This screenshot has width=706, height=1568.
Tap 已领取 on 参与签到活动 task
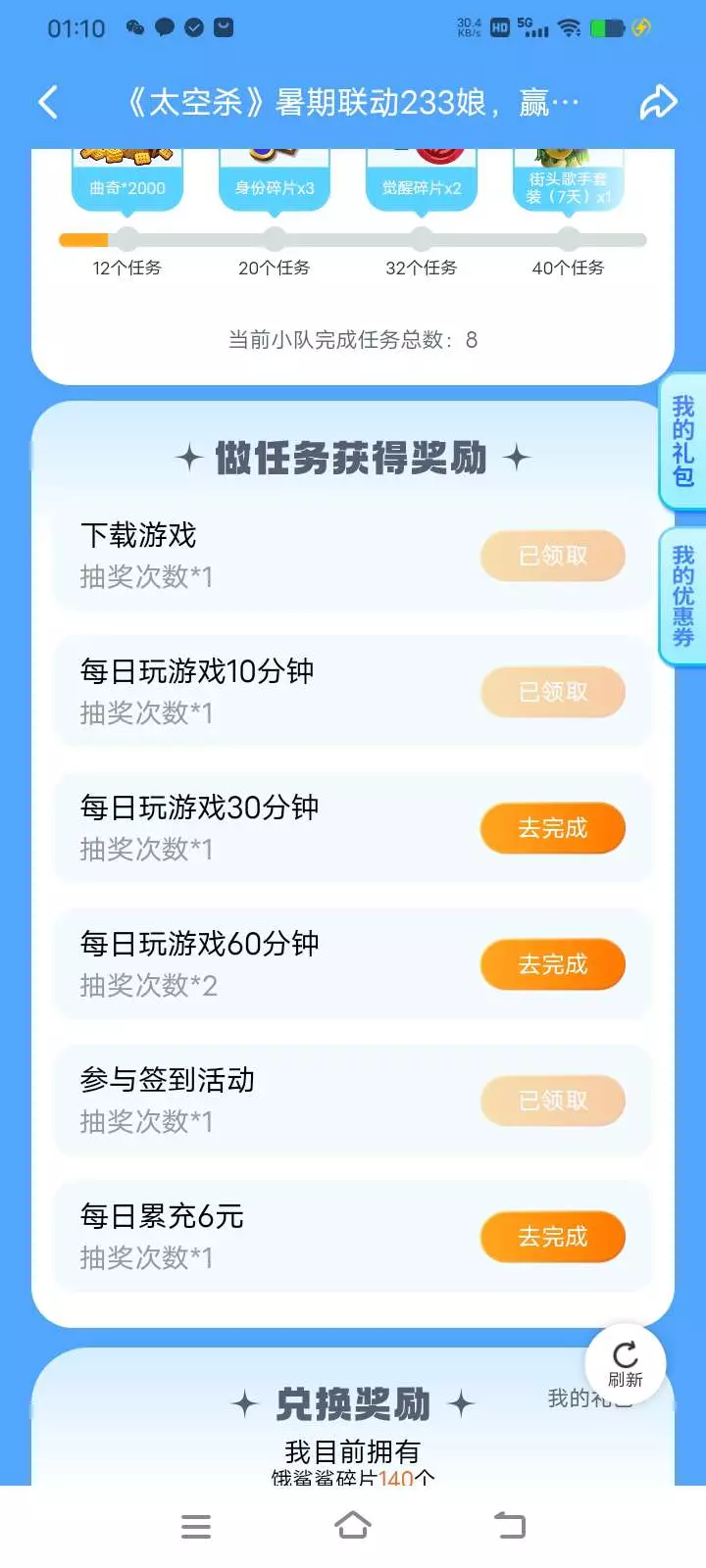tap(552, 1101)
